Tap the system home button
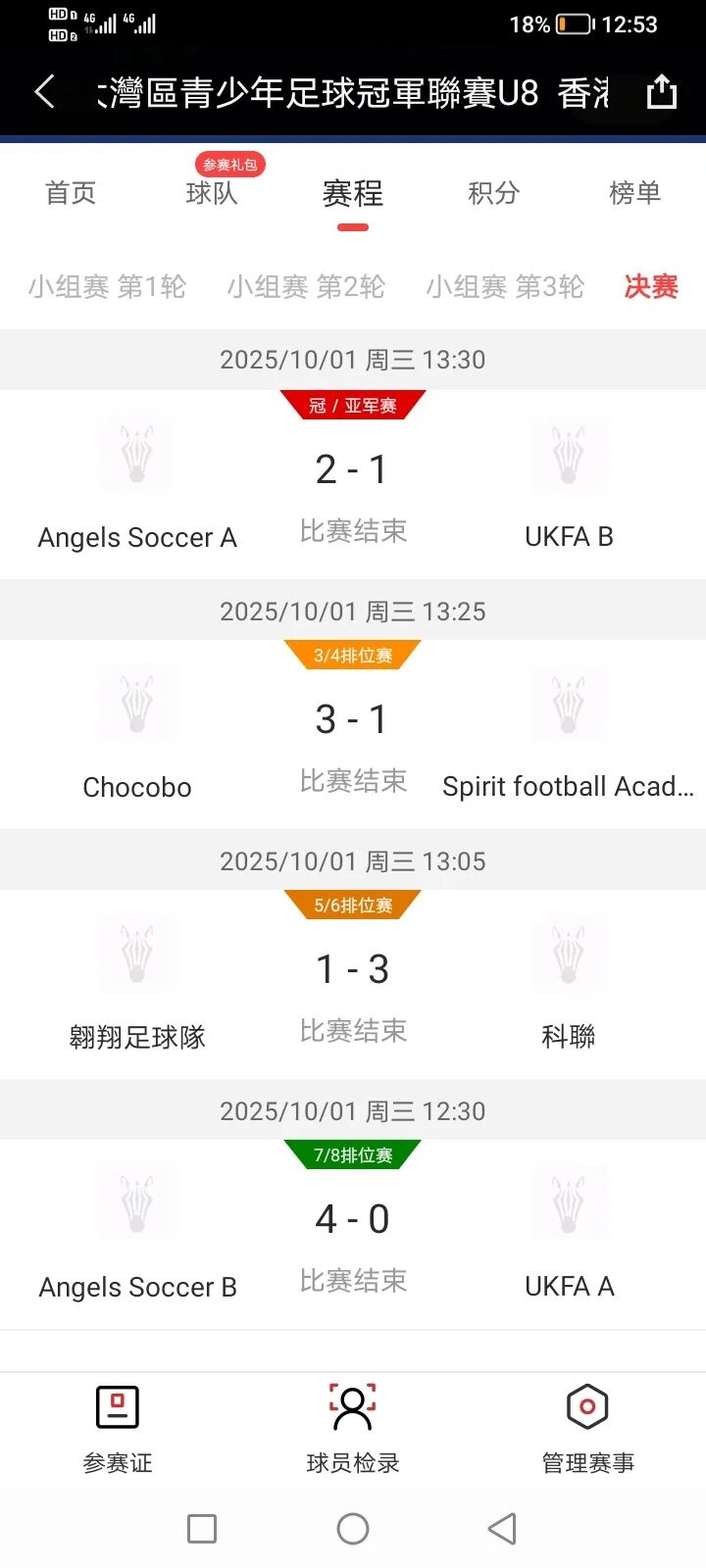This screenshot has width=706, height=1568. point(353,1529)
